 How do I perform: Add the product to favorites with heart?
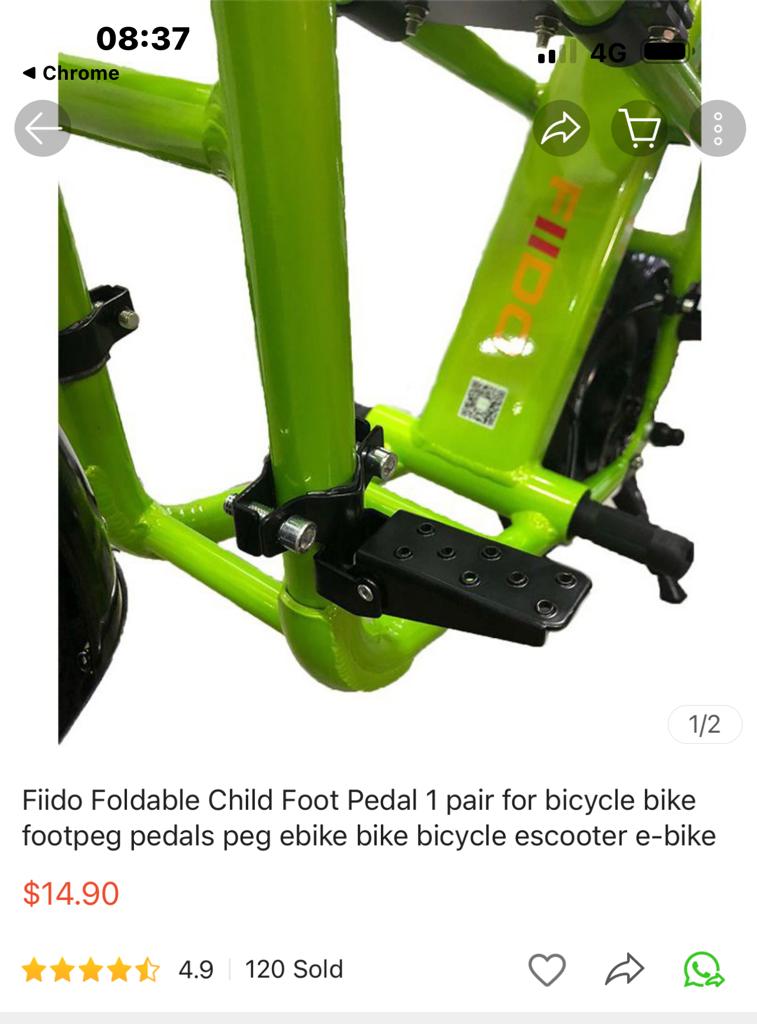coord(547,969)
